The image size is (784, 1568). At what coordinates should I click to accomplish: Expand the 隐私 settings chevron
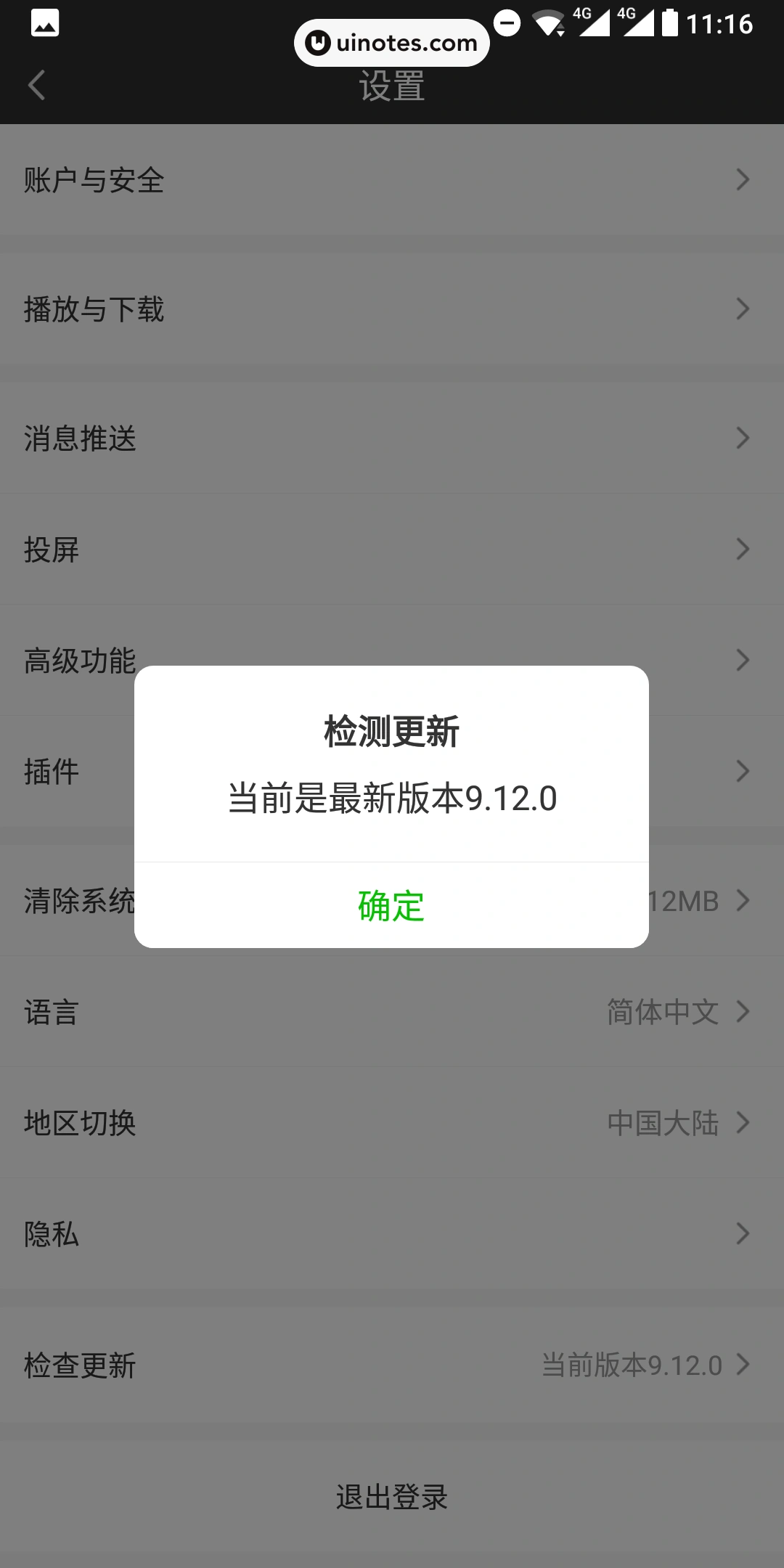pos(742,1233)
